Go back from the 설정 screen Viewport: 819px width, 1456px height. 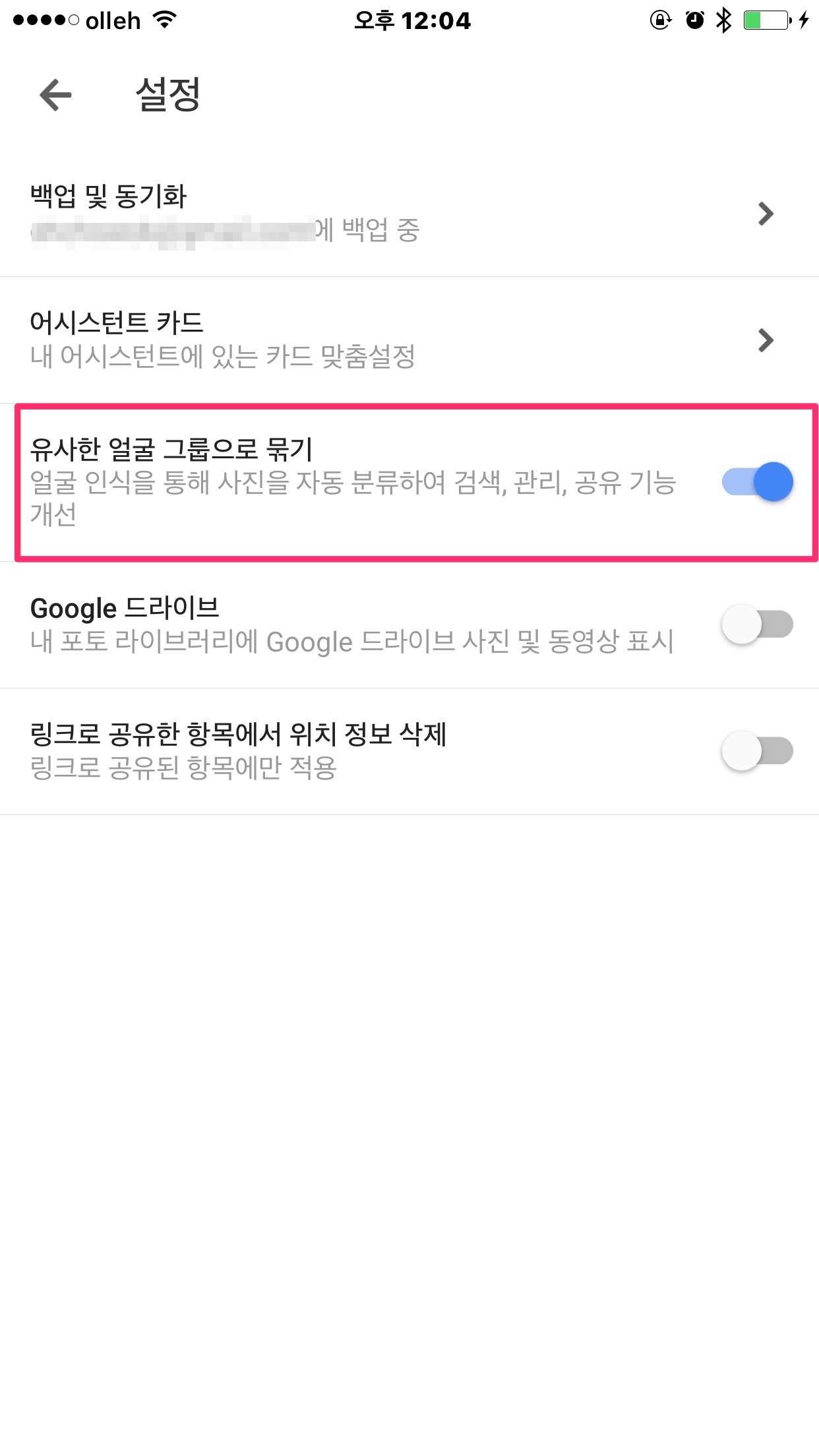pyautogui.click(x=55, y=95)
